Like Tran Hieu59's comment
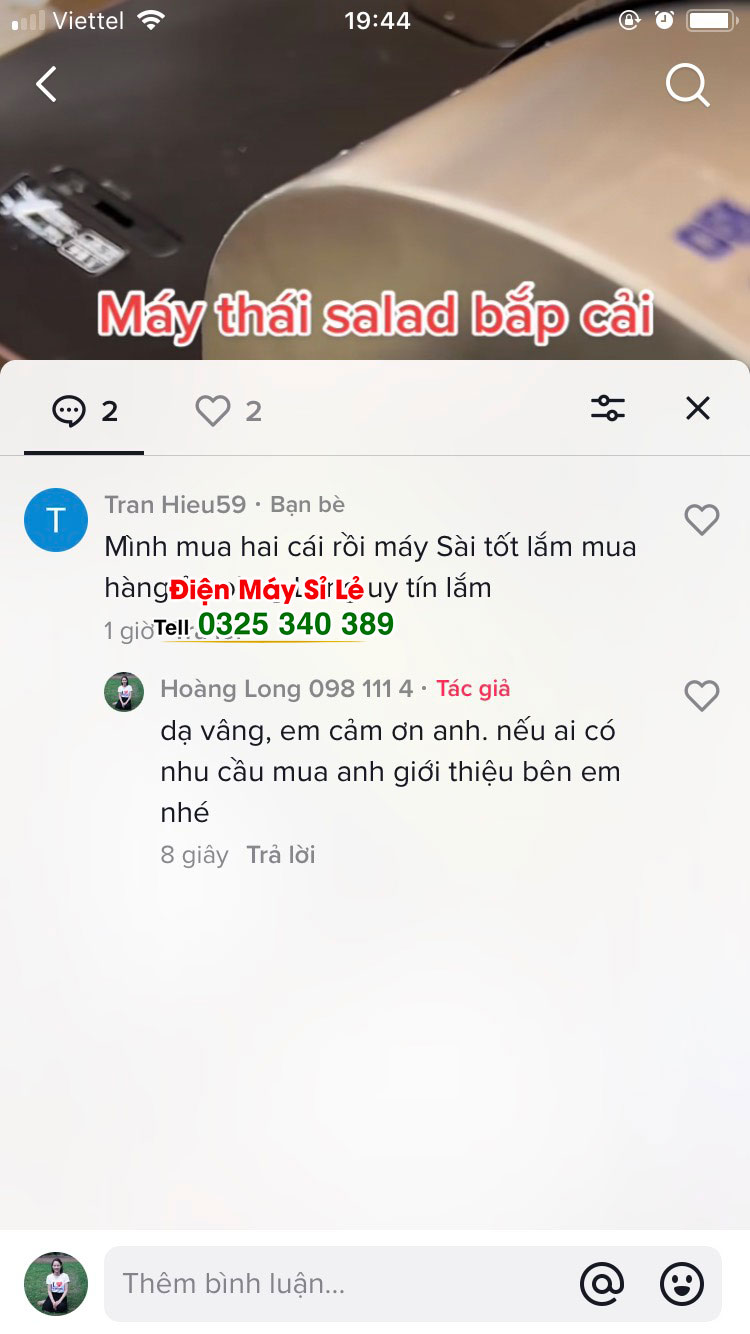The width and height of the screenshot is (750, 1334). [x=701, y=520]
